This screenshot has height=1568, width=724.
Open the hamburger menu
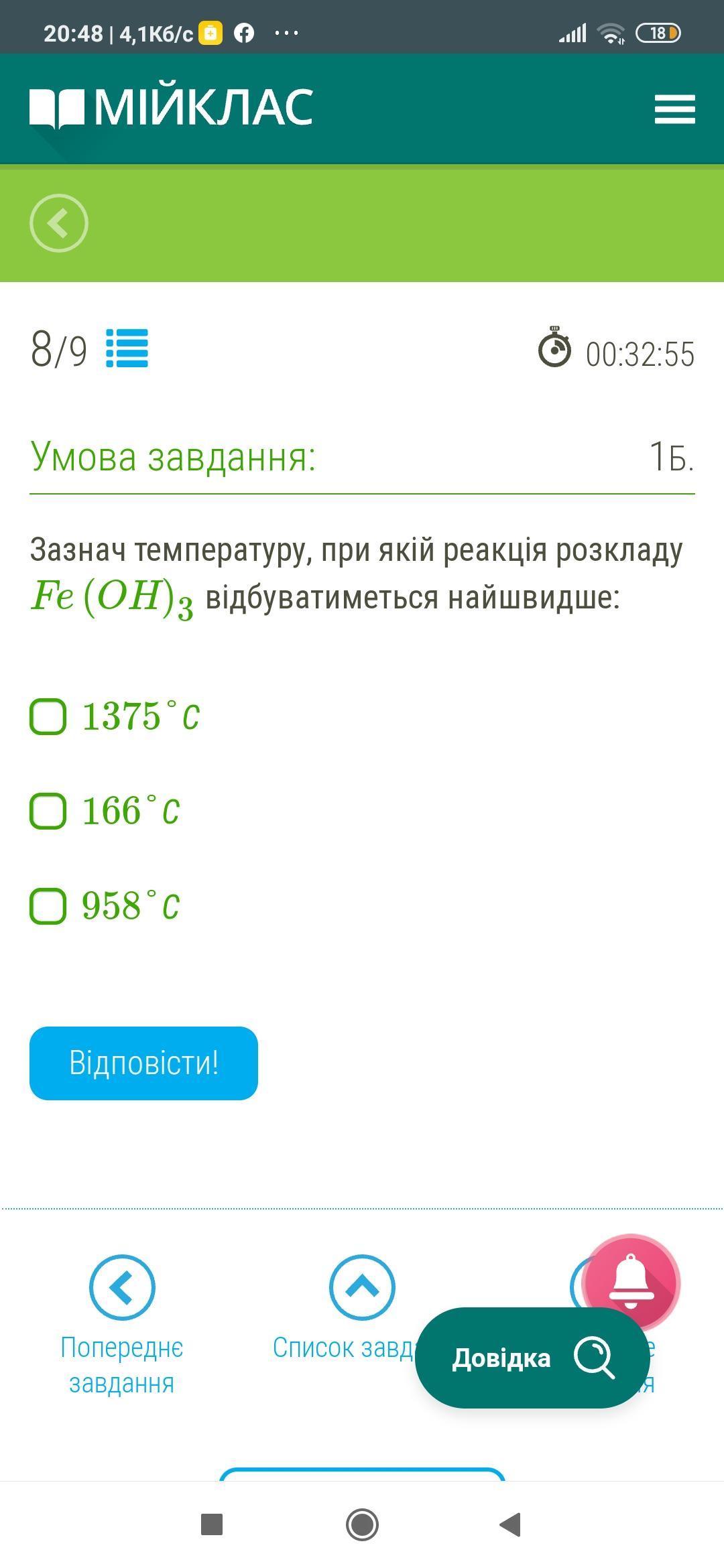tap(674, 109)
